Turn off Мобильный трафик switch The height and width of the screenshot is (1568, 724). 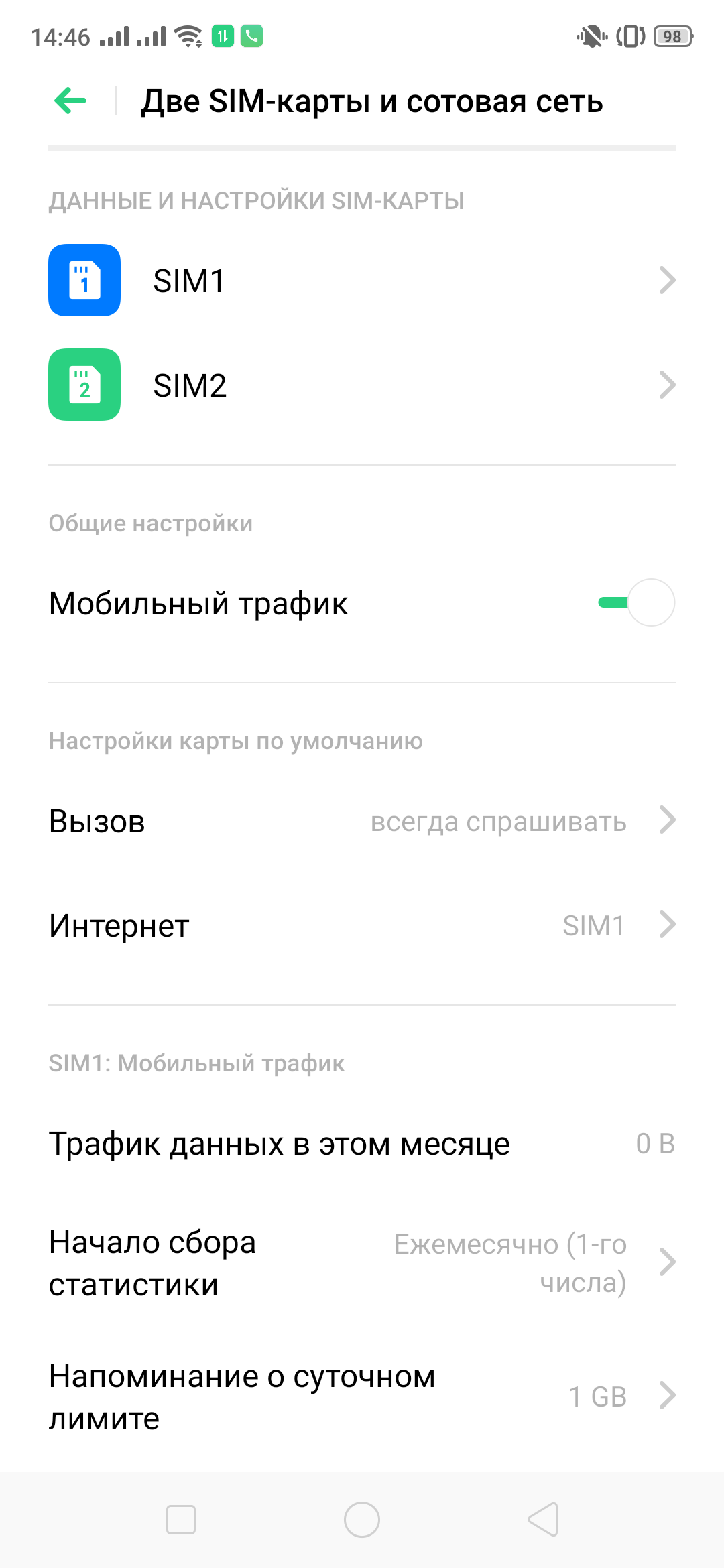click(x=637, y=603)
